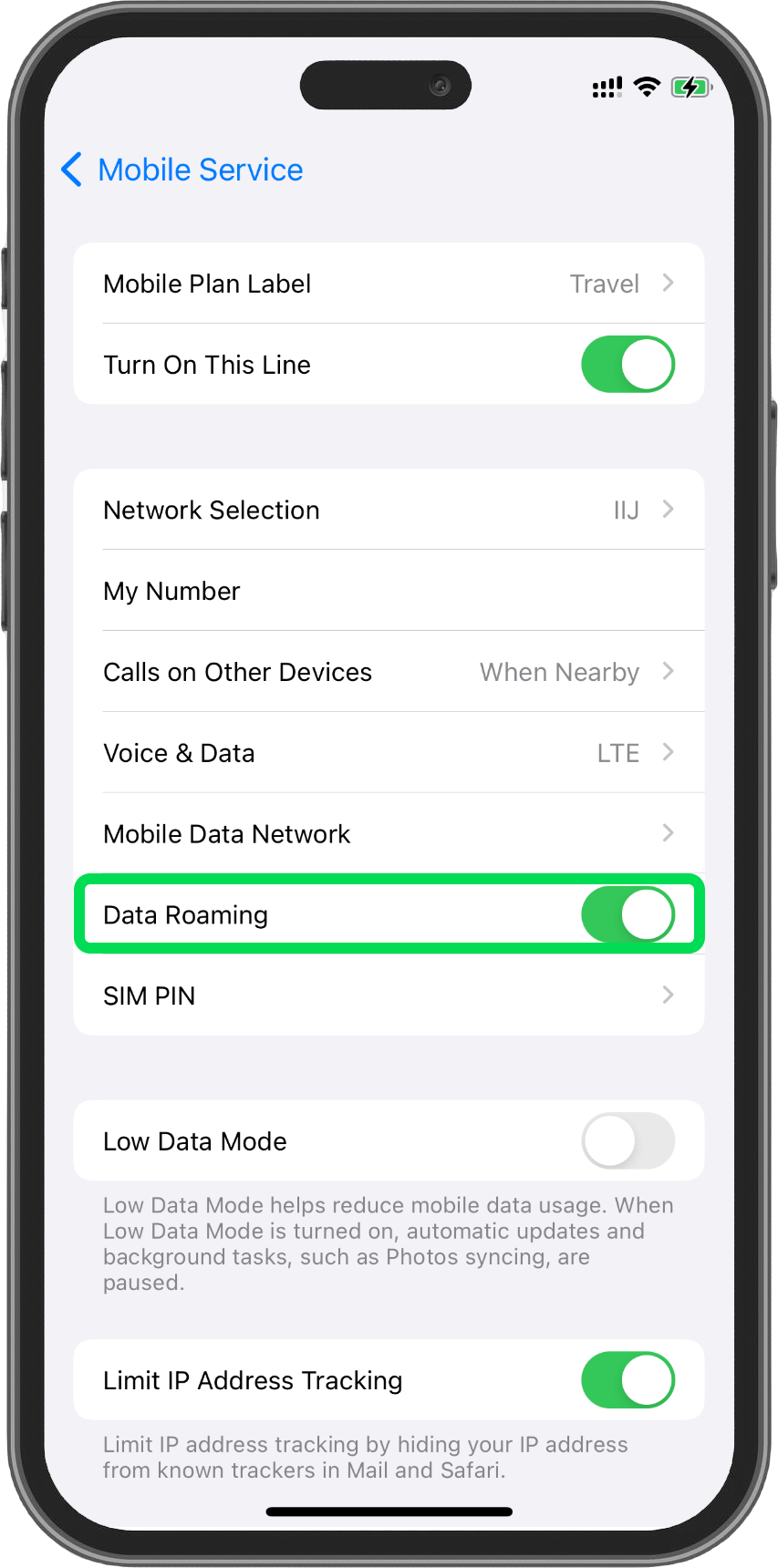Image resolution: width=778 pixels, height=1568 pixels.
Task: Enable Low Data Mode
Action: (628, 1140)
